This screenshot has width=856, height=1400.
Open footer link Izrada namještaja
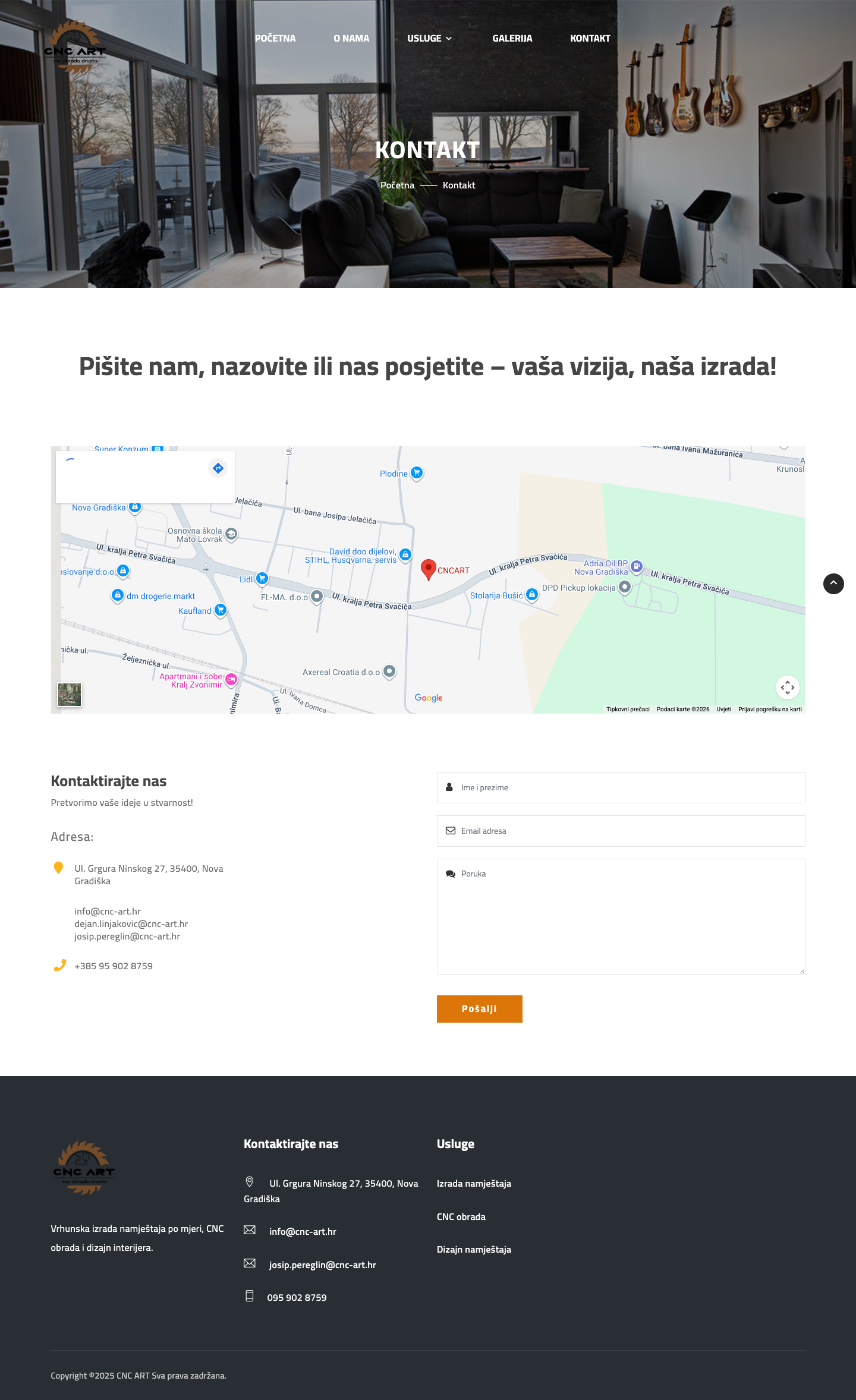coord(474,1184)
